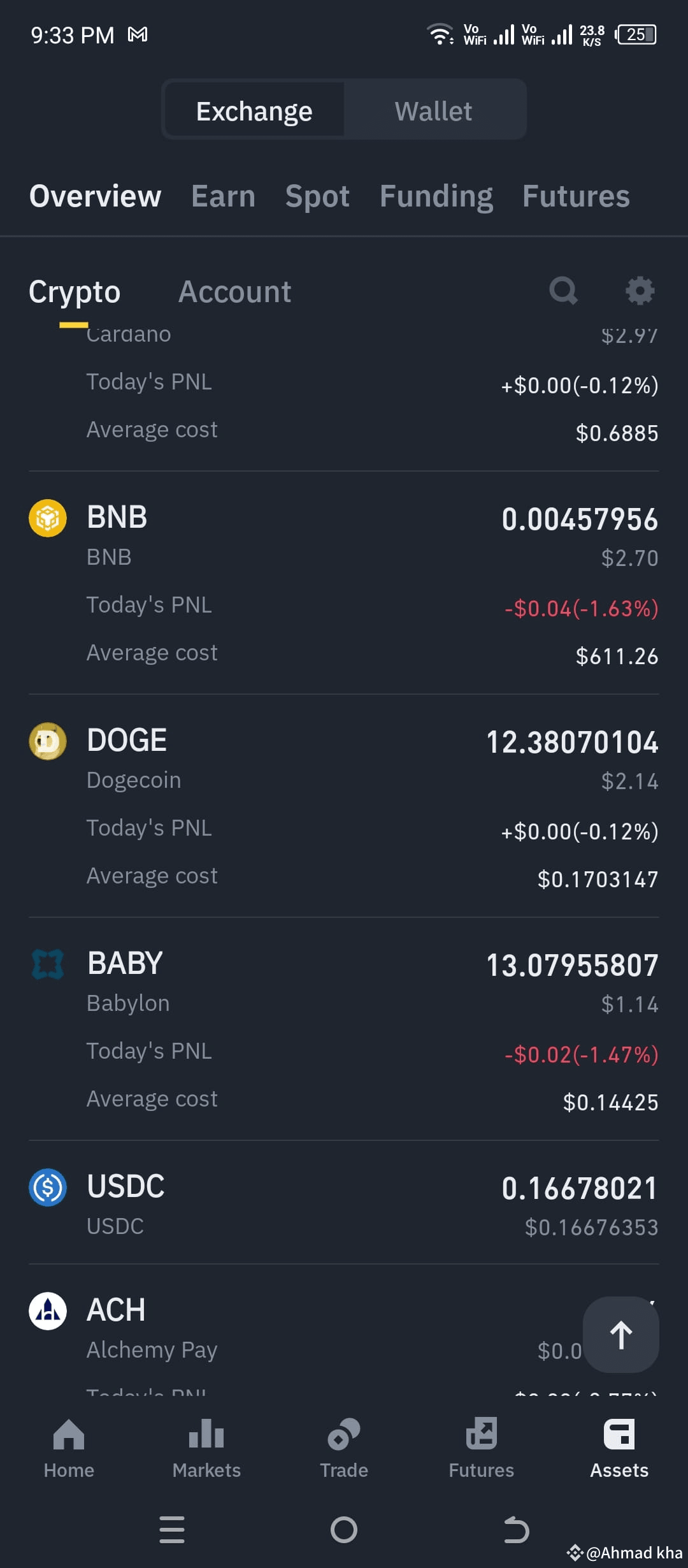Open the BABY Babylon asset row
Viewport: 688px width, 1568px height.
[x=344, y=1029]
